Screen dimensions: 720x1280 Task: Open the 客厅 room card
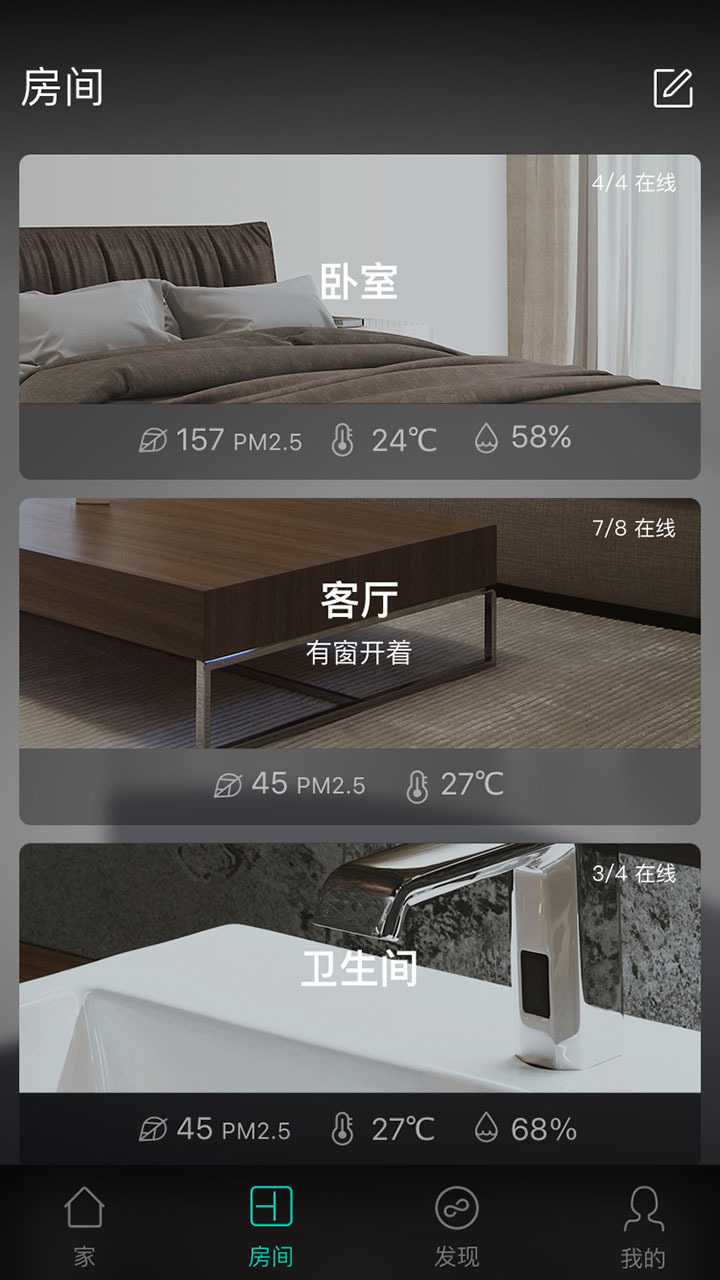point(360,640)
